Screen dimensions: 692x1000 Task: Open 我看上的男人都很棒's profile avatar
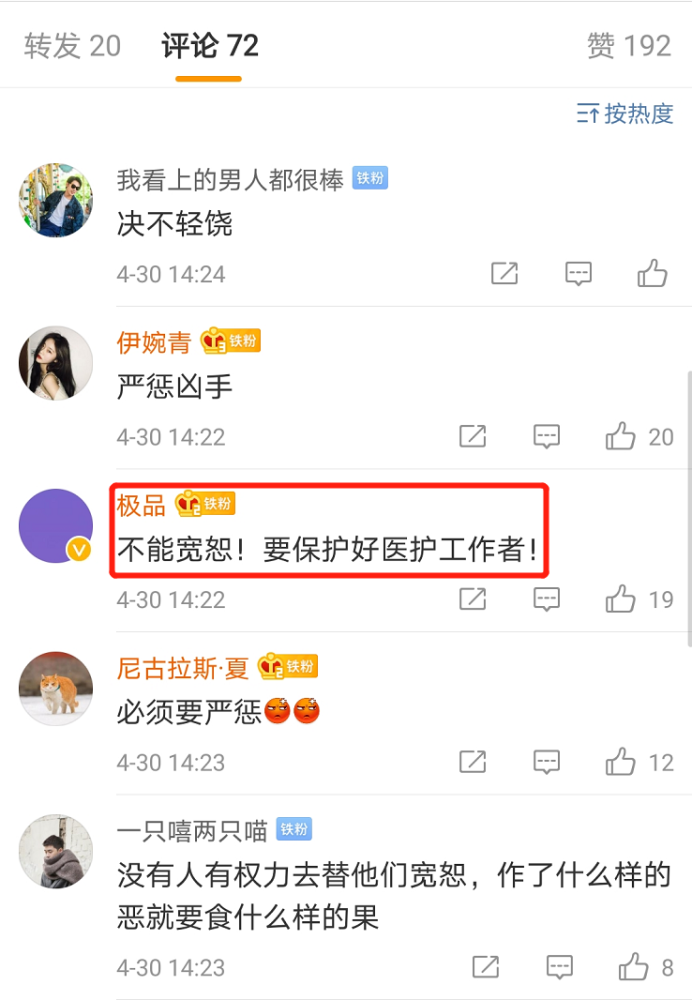point(55,200)
